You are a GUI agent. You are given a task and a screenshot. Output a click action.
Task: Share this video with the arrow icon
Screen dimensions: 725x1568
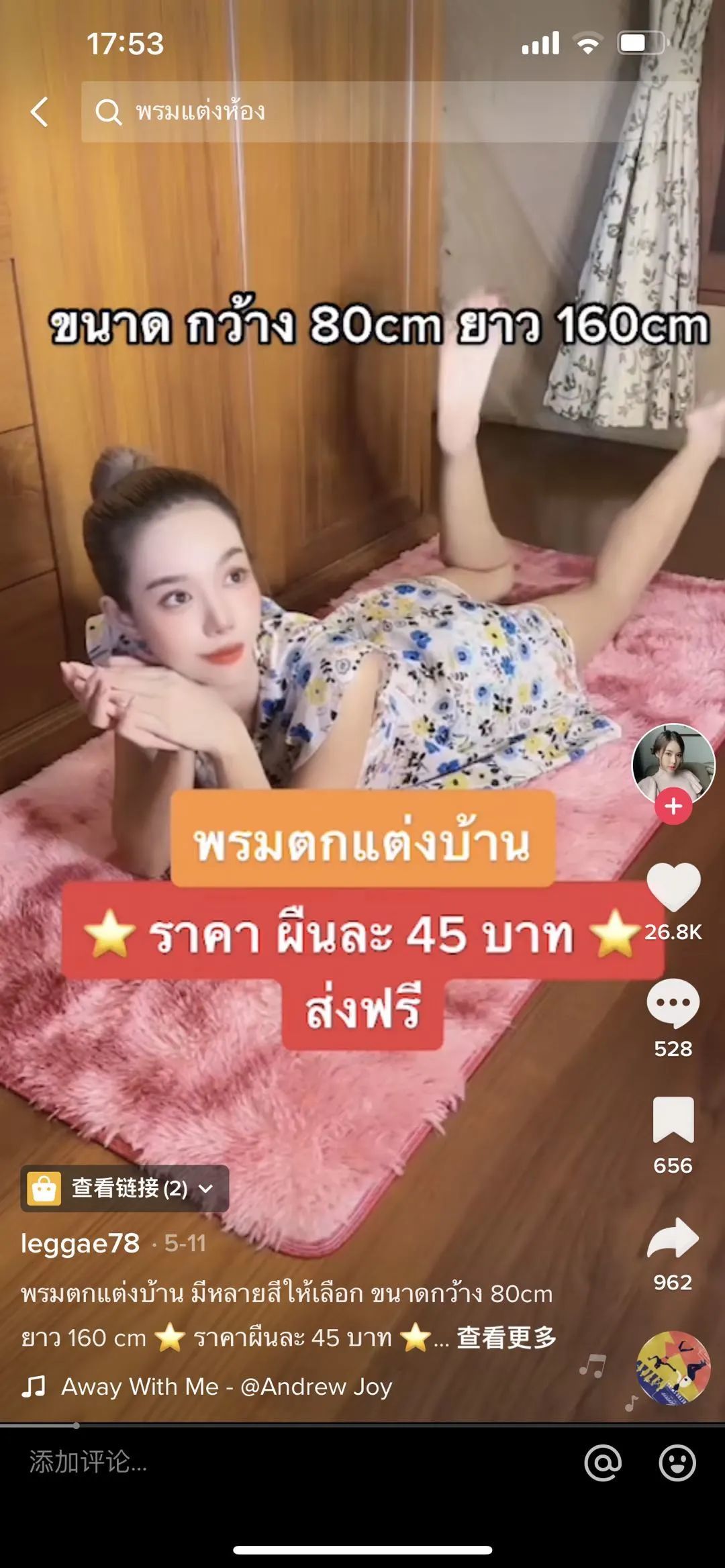pyautogui.click(x=673, y=1237)
